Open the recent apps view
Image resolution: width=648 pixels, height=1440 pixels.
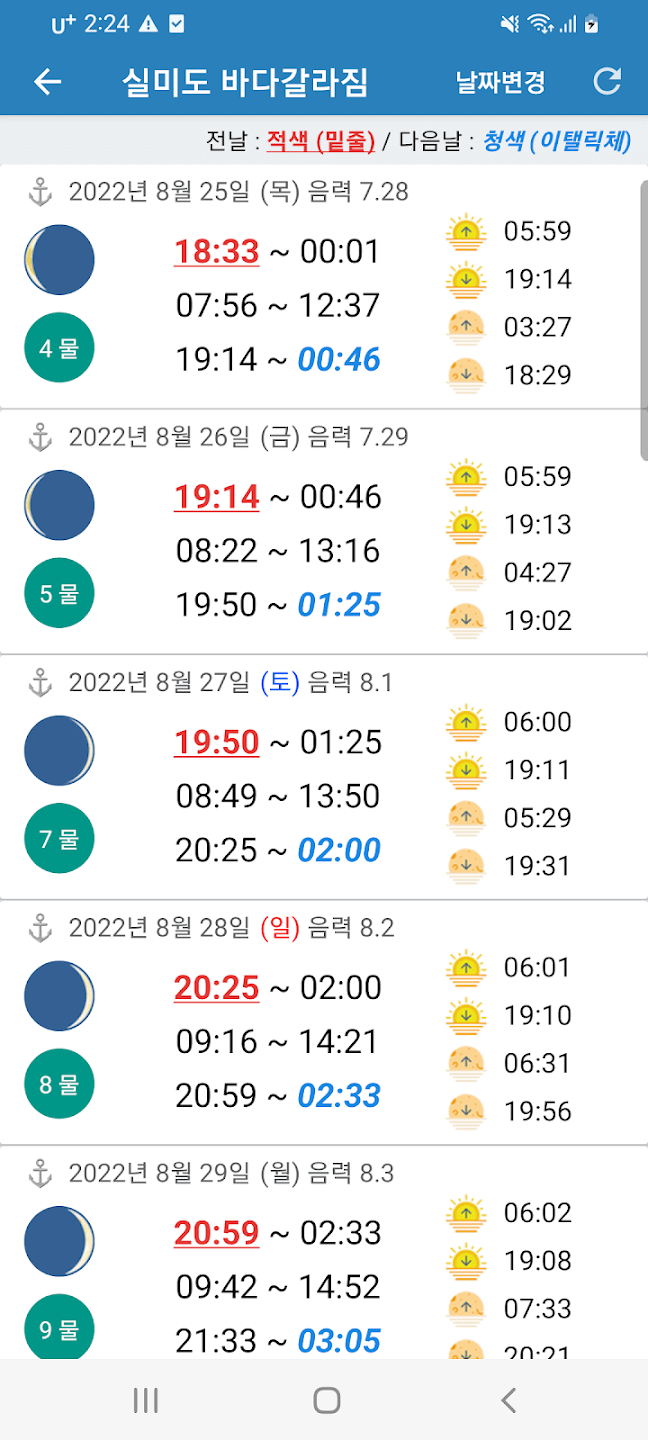pos(146,1400)
